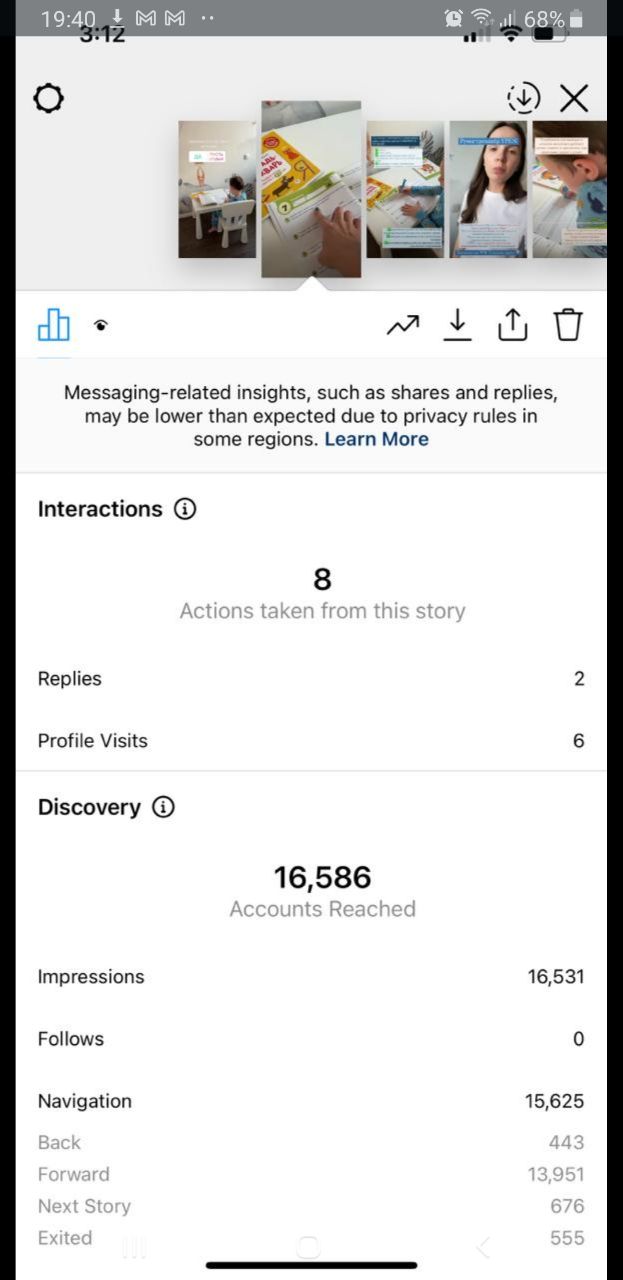Share this story
The width and height of the screenshot is (623, 1280).
tap(512, 325)
